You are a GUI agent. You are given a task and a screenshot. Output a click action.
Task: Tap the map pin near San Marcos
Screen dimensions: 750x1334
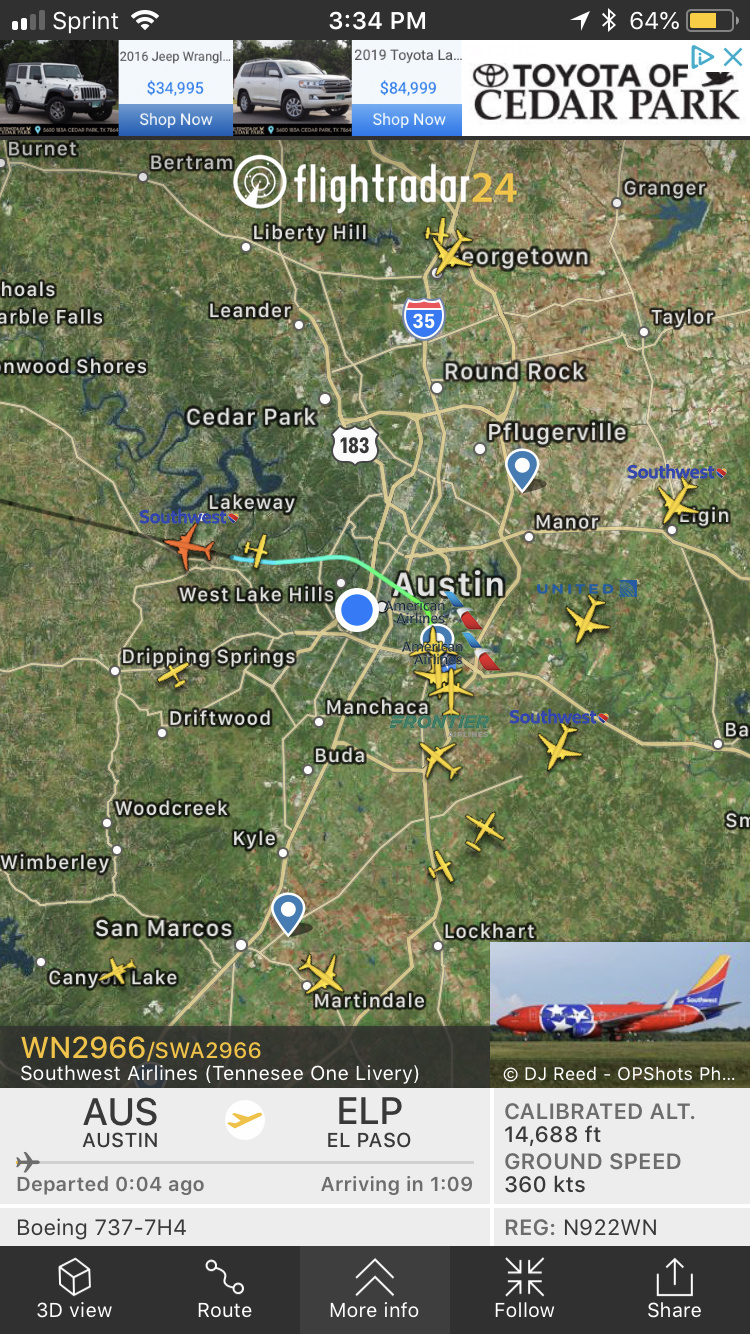point(288,912)
